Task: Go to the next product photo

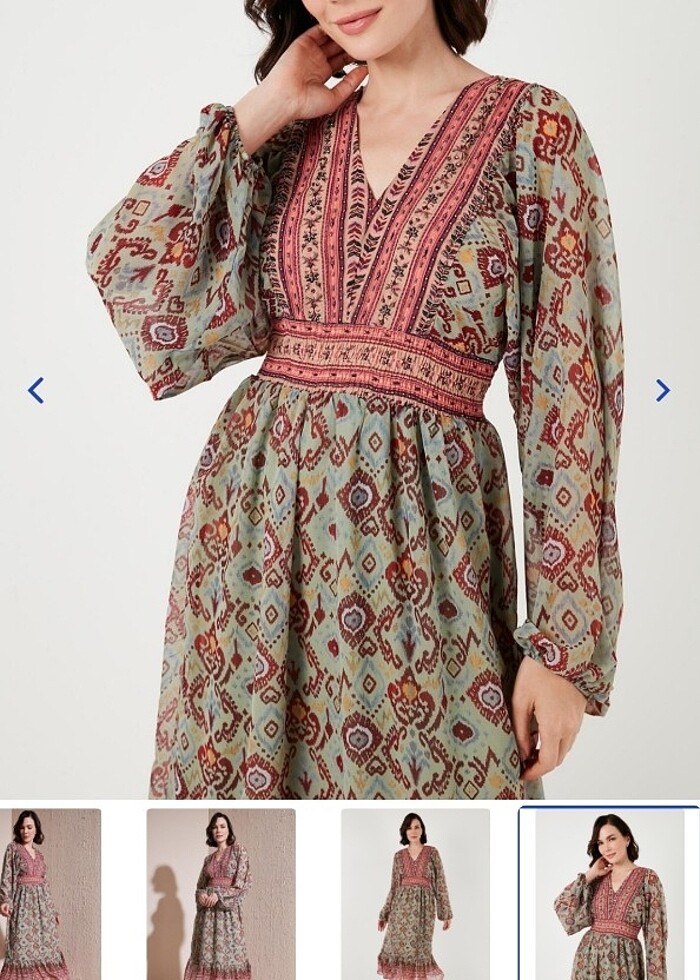Action: (662, 390)
